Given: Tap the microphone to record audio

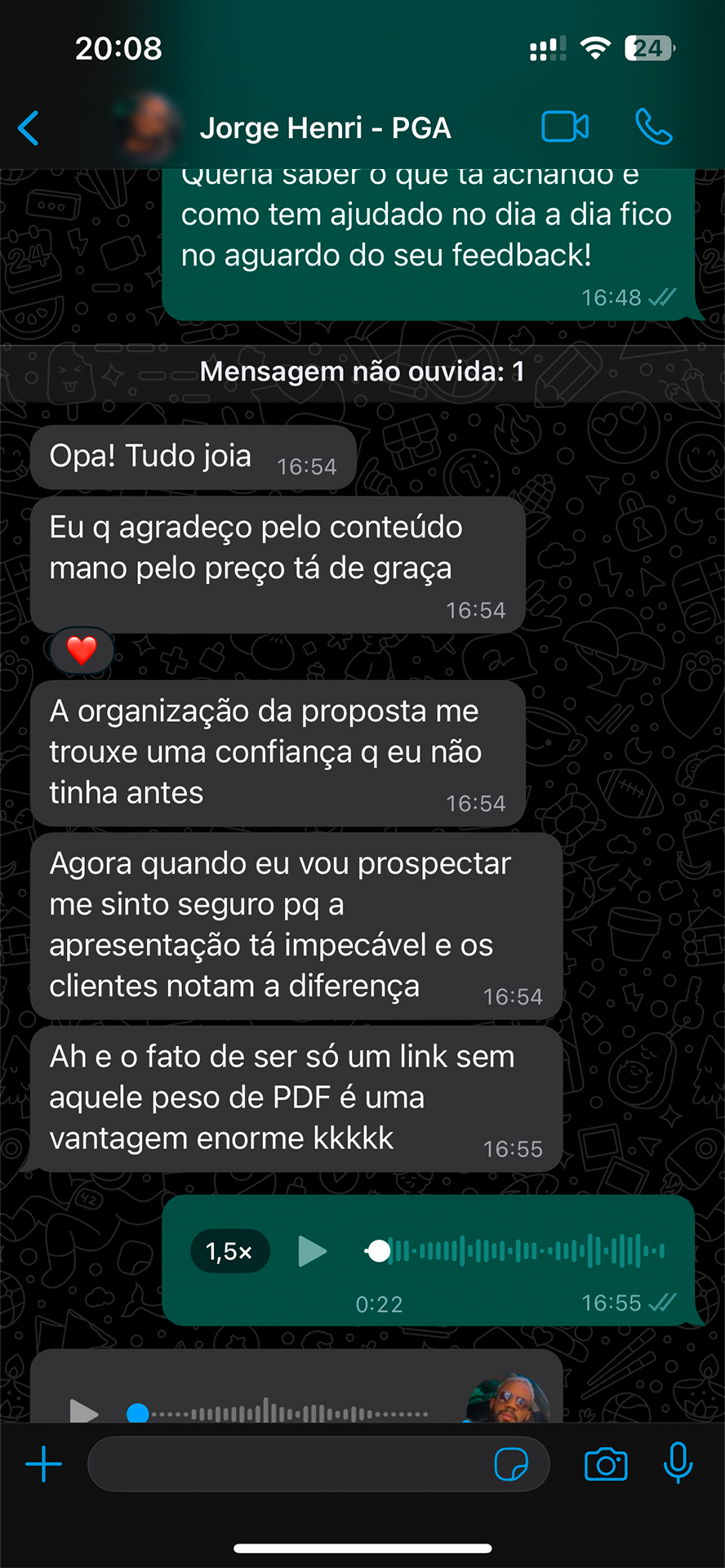Looking at the screenshot, I should tap(678, 1463).
